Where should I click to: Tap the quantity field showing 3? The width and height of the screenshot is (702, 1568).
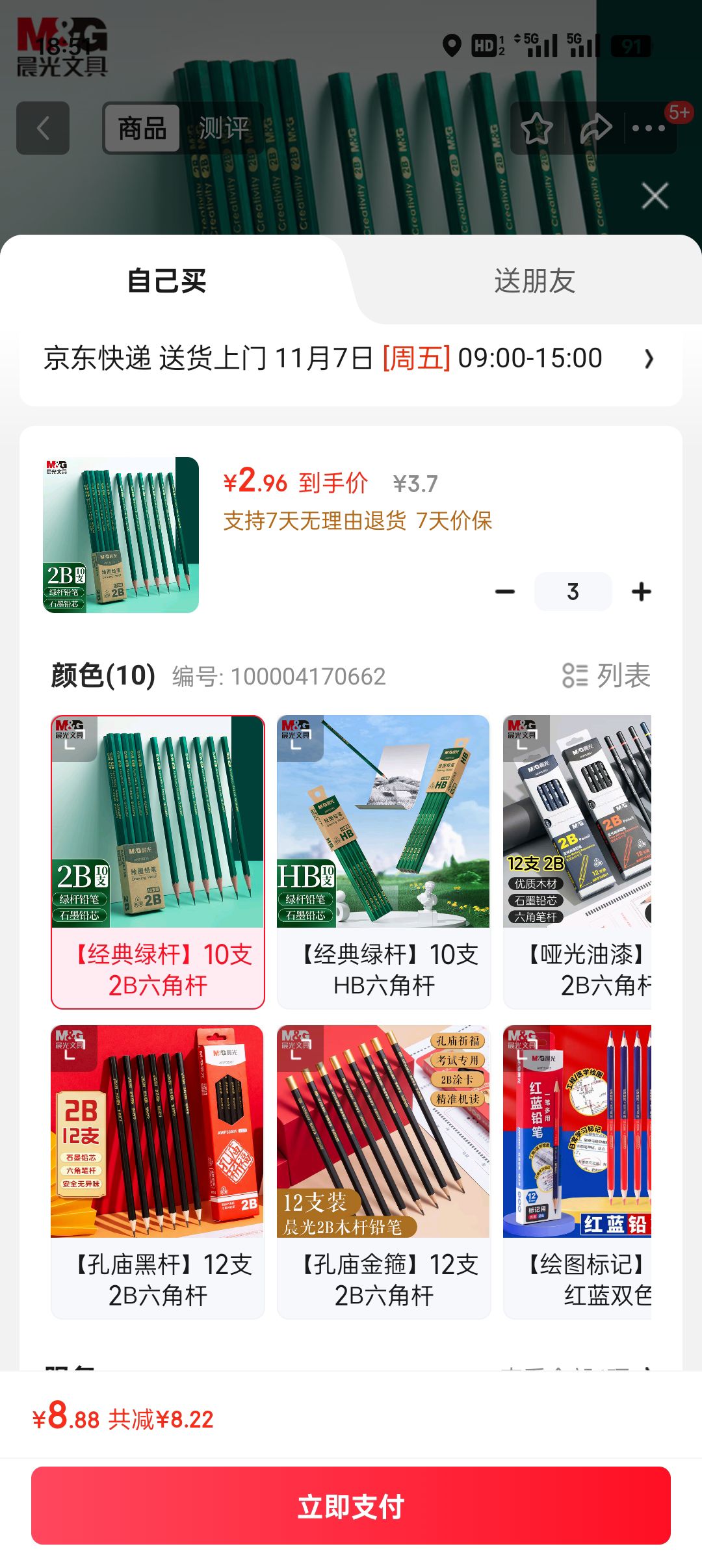click(x=573, y=592)
